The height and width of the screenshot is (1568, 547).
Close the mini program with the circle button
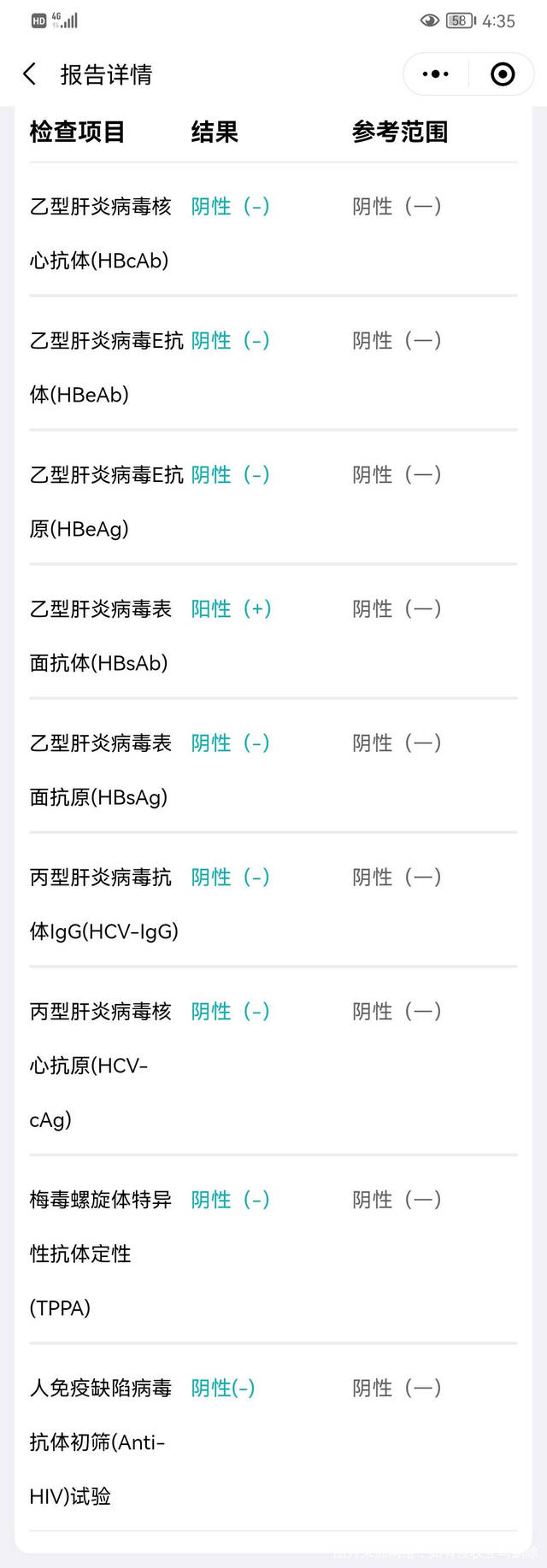pyautogui.click(x=503, y=74)
